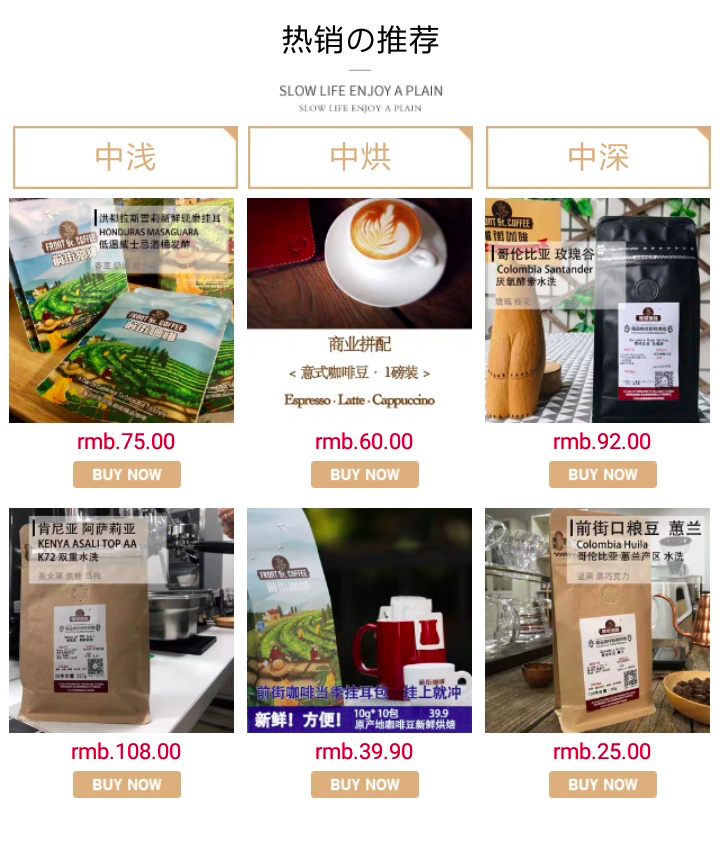Open the 商业拼配 espresso beans product
This screenshot has height=841, width=720.
click(x=359, y=310)
